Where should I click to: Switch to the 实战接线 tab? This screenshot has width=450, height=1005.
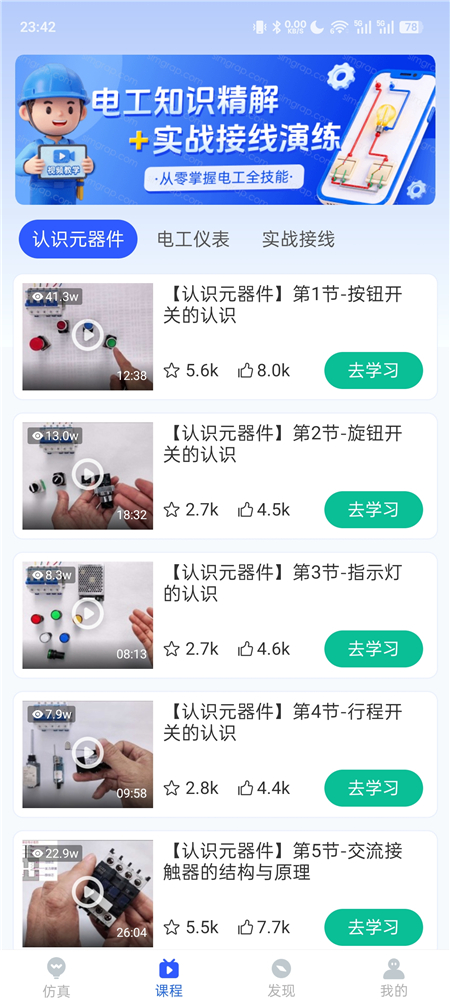click(x=298, y=239)
